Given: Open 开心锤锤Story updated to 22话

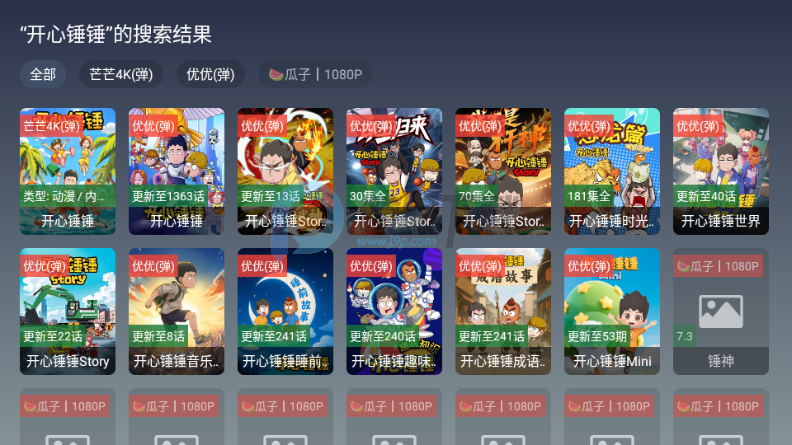Looking at the screenshot, I should 67,311.
